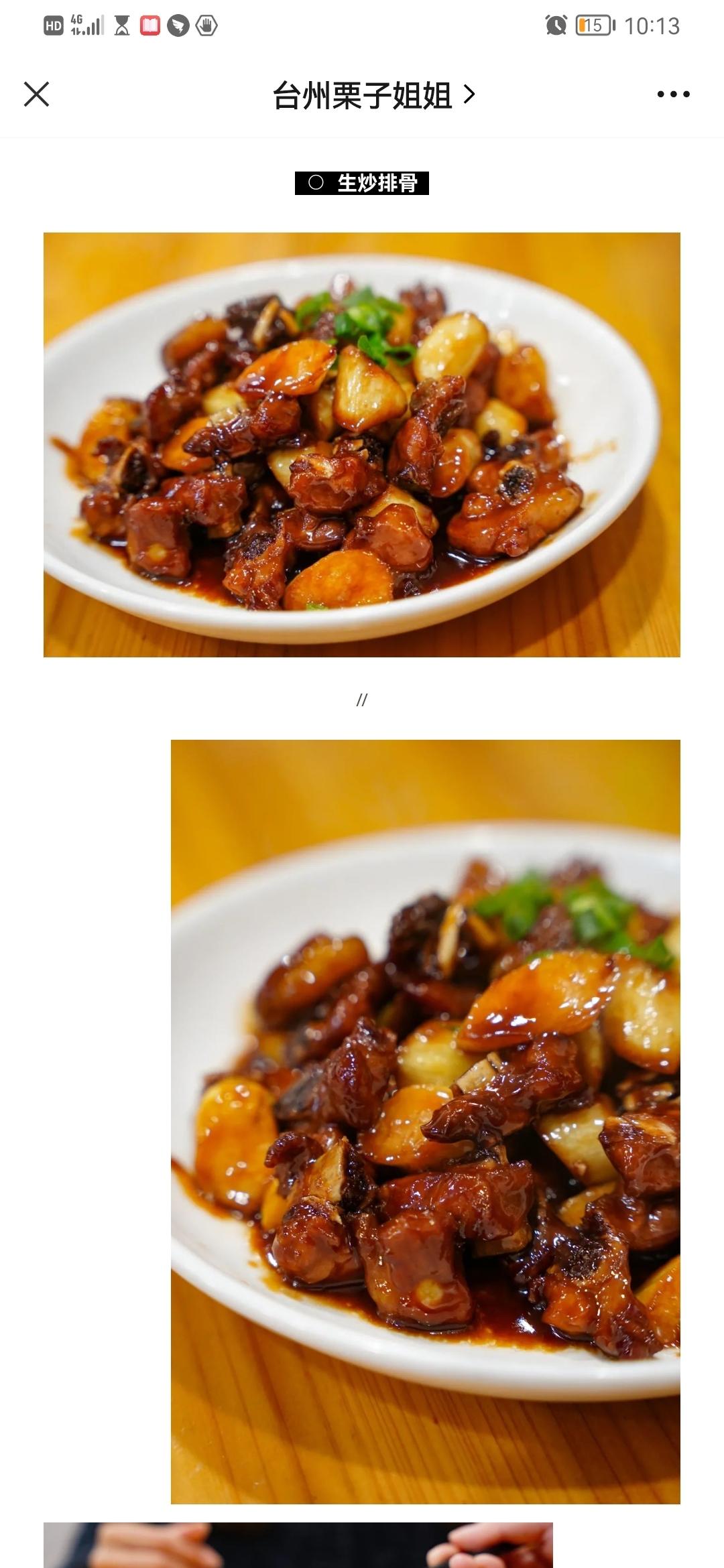Open the three-dot more options menu

click(x=673, y=94)
